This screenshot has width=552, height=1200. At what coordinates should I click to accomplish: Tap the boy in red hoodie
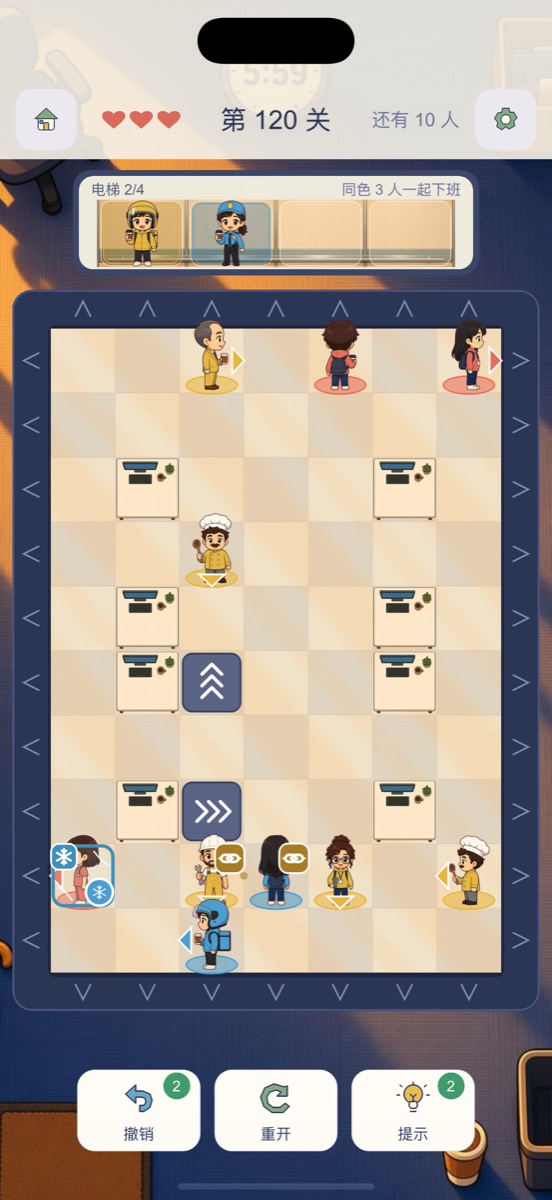(x=340, y=357)
